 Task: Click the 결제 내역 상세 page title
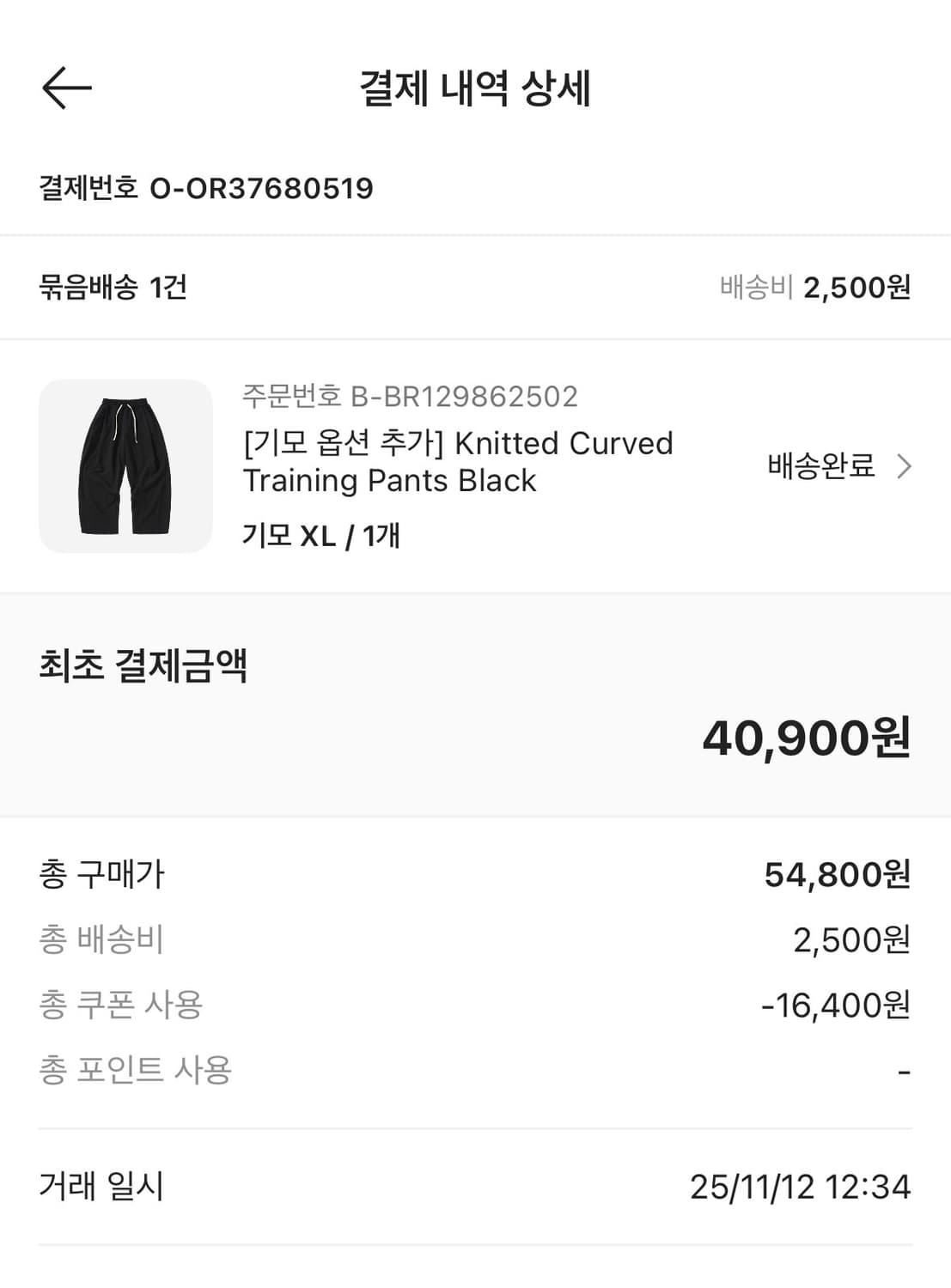coord(475,86)
